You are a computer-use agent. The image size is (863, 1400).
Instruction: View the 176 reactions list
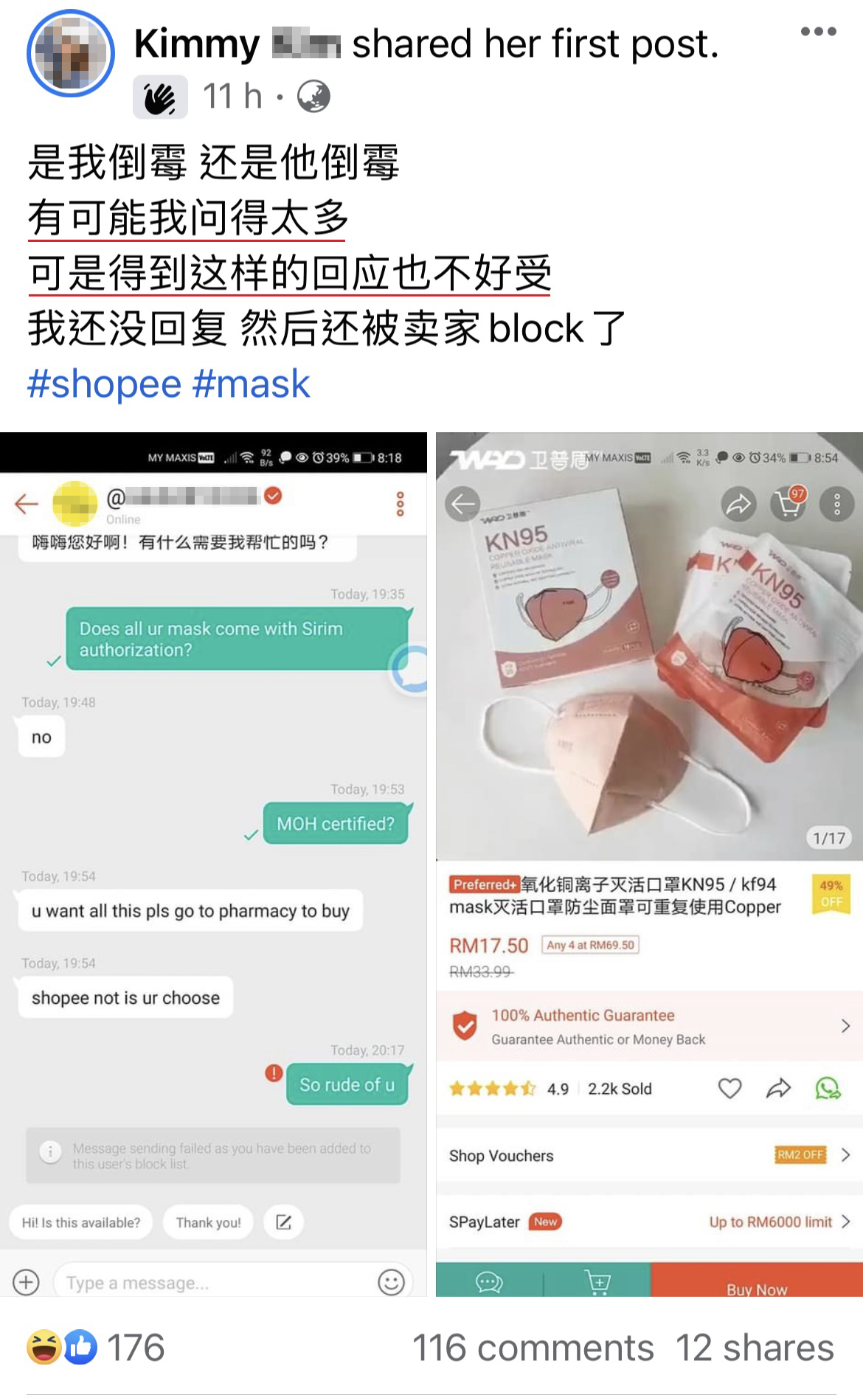96,1348
